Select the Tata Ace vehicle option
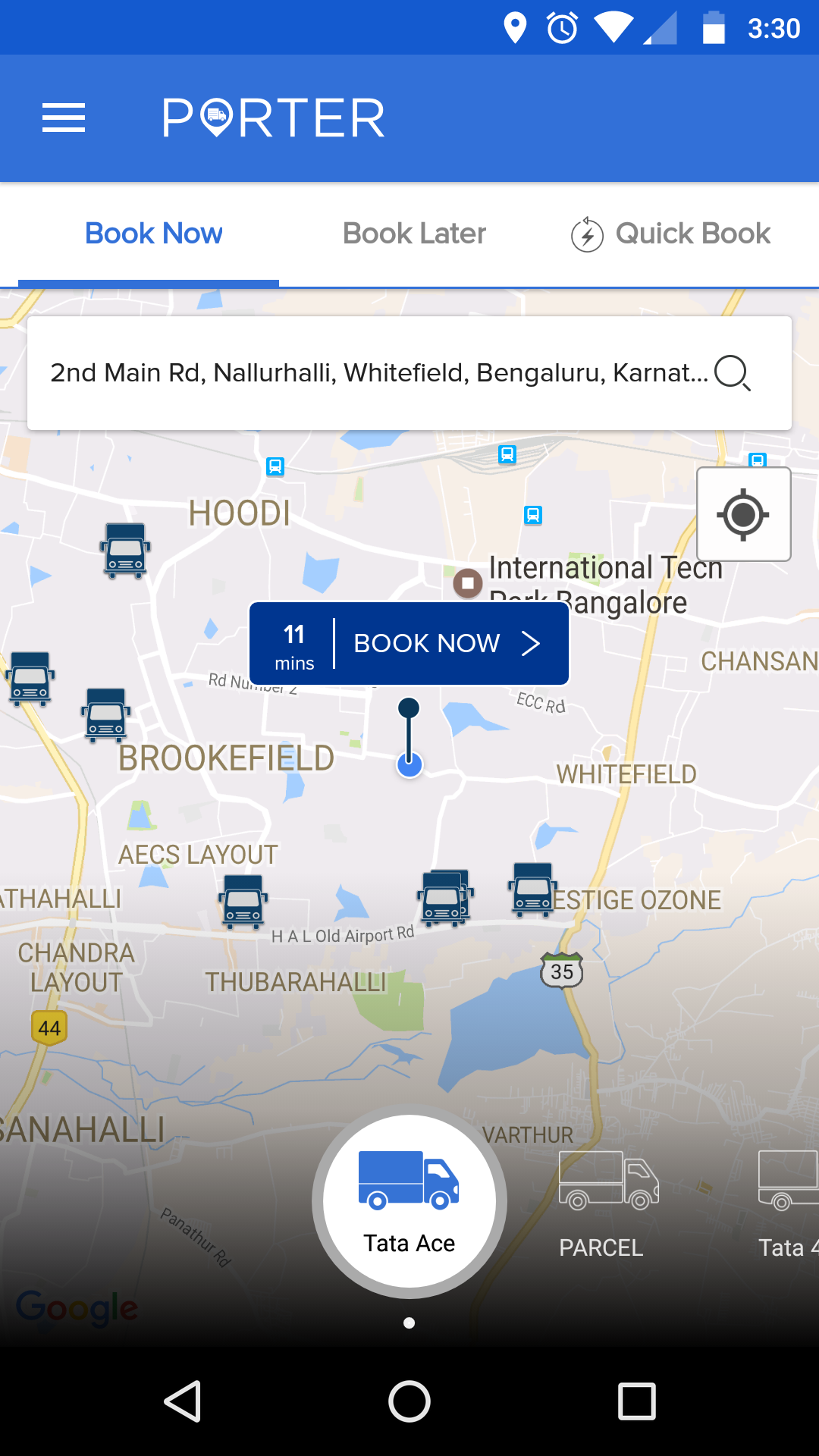Screen dimensions: 819x1456 [409, 1200]
